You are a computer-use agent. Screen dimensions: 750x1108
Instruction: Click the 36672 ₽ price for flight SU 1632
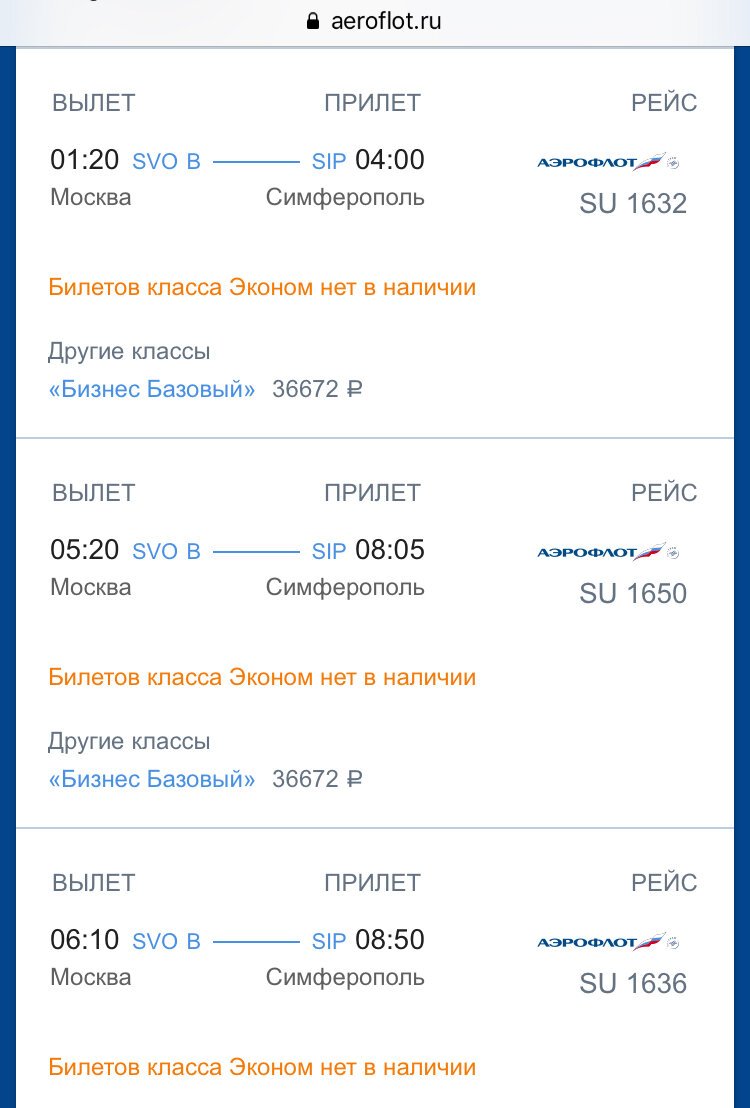tap(317, 388)
